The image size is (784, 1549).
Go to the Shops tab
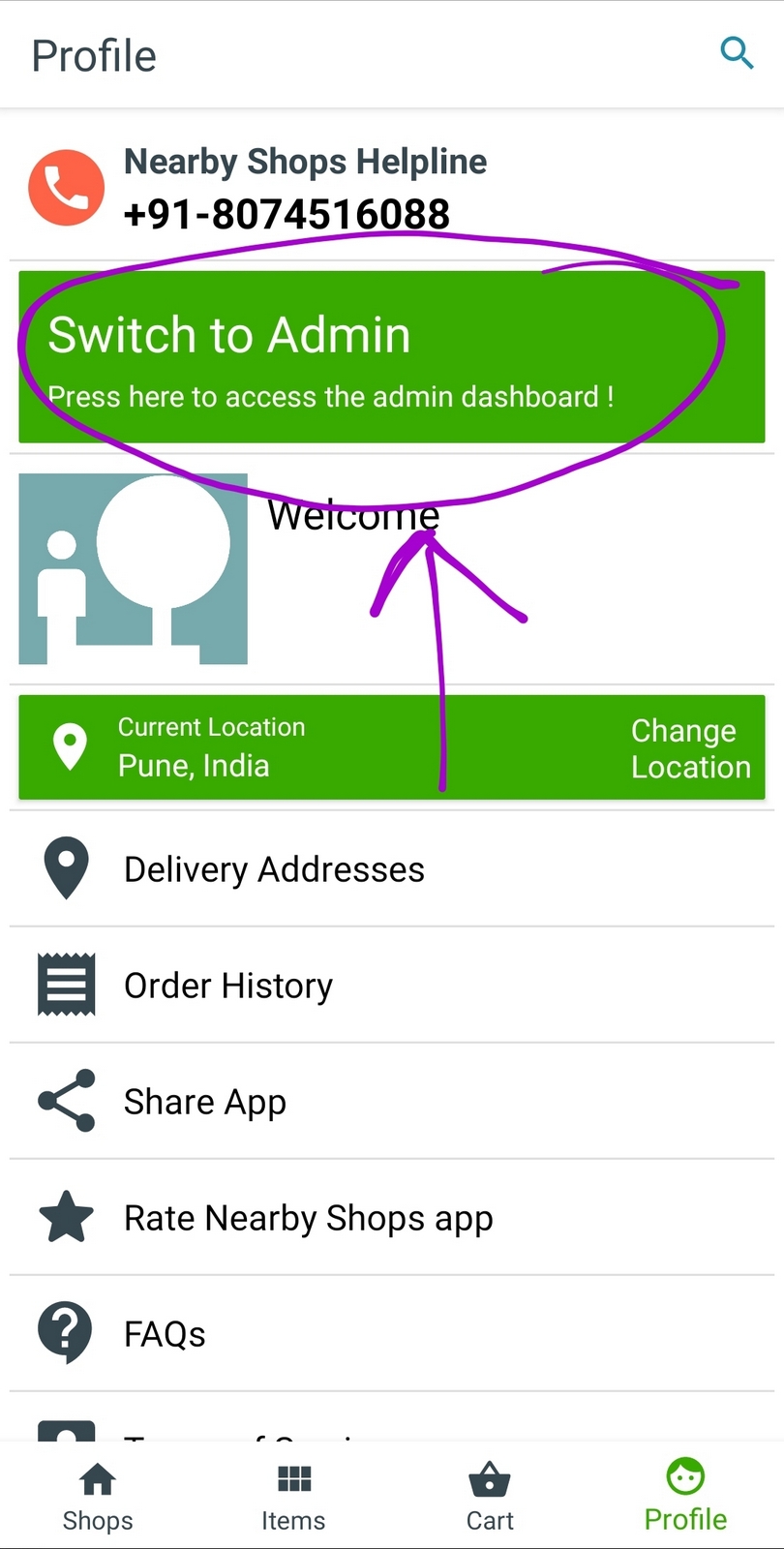coord(98,1497)
